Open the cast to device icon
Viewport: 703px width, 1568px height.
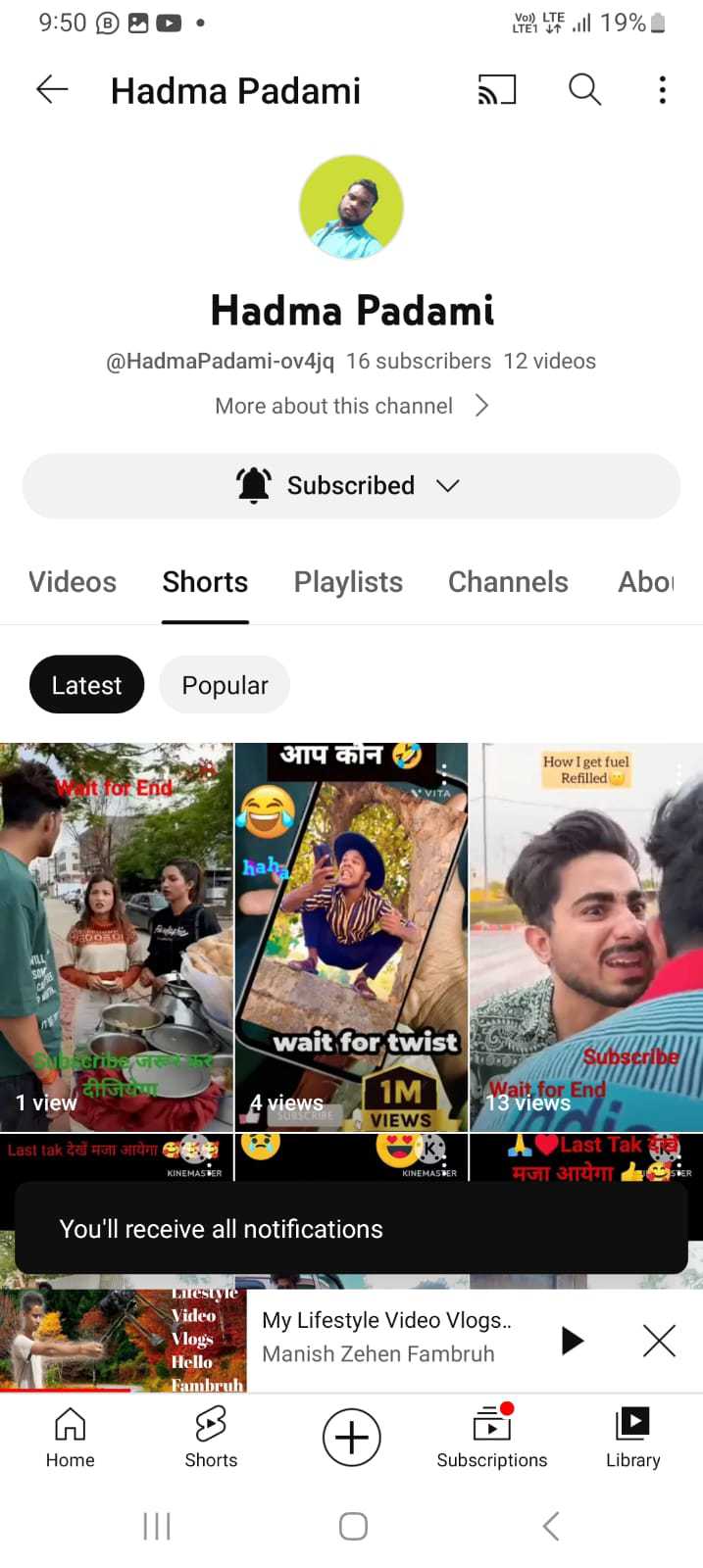click(x=497, y=90)
